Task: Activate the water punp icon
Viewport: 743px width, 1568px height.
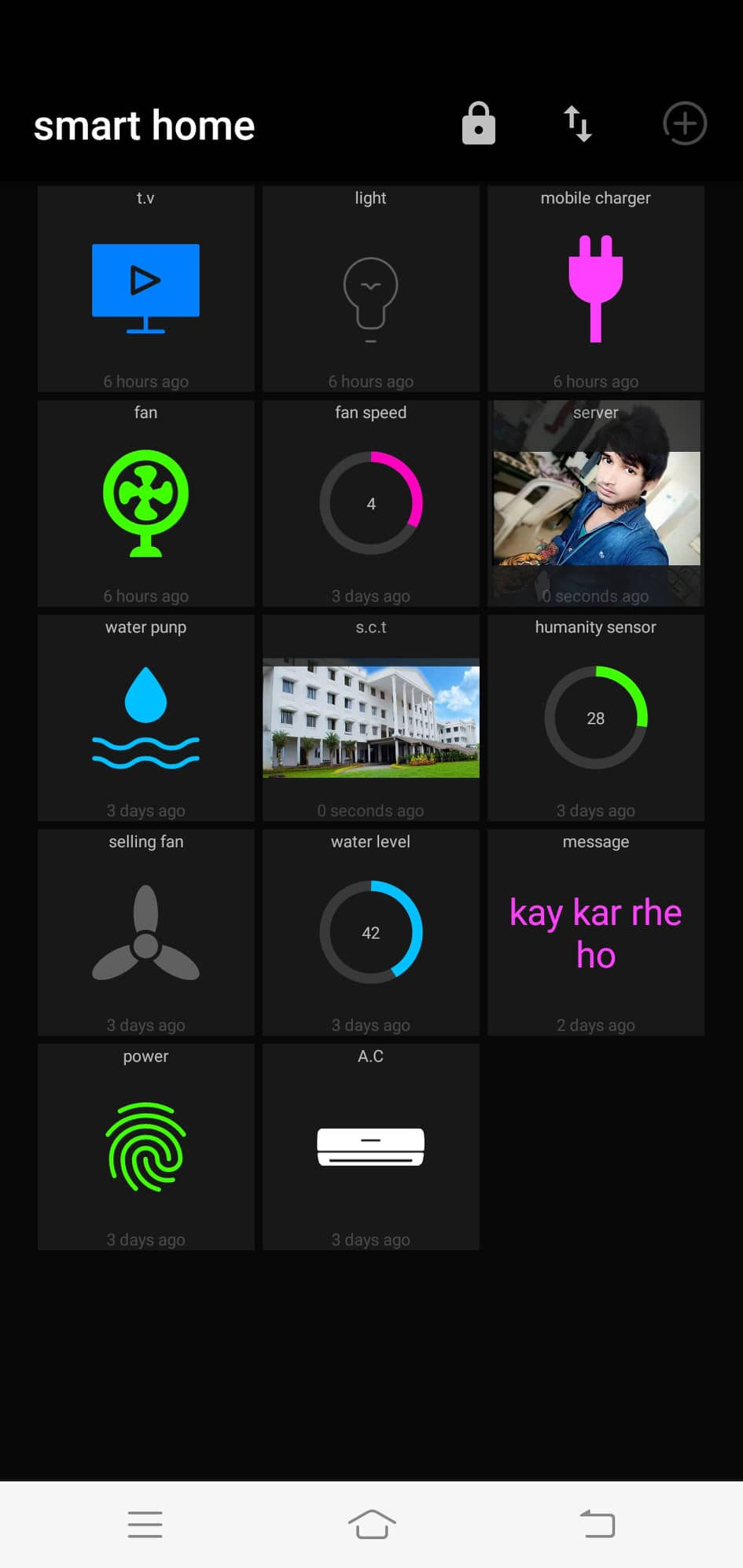Action: tap(145, 717)
